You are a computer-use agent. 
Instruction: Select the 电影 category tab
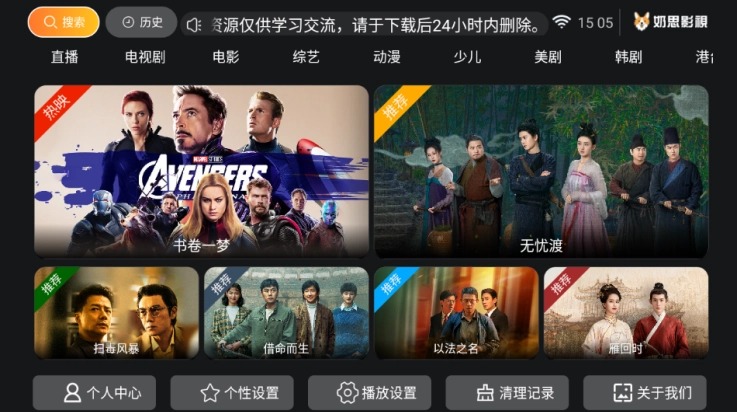coord(226,57)
